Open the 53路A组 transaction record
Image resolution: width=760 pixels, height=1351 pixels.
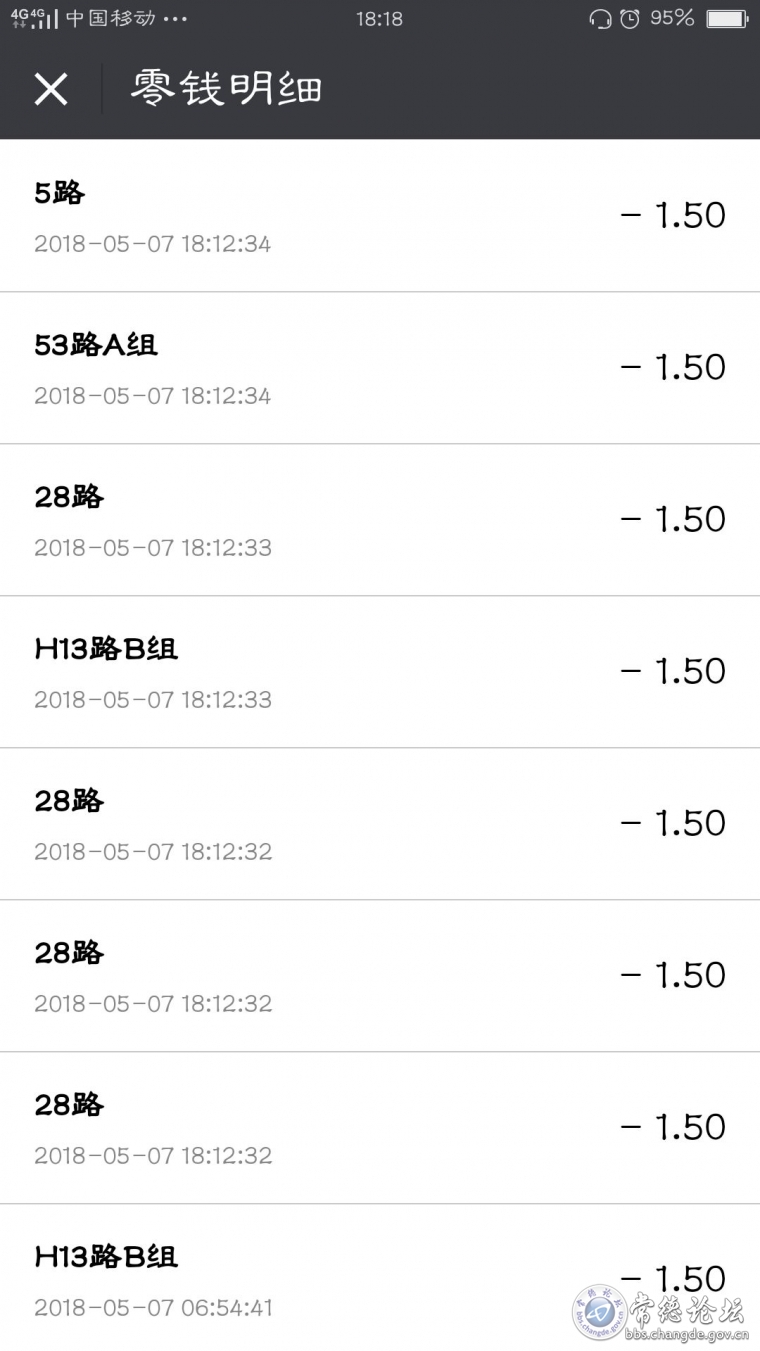pos(380,368)
